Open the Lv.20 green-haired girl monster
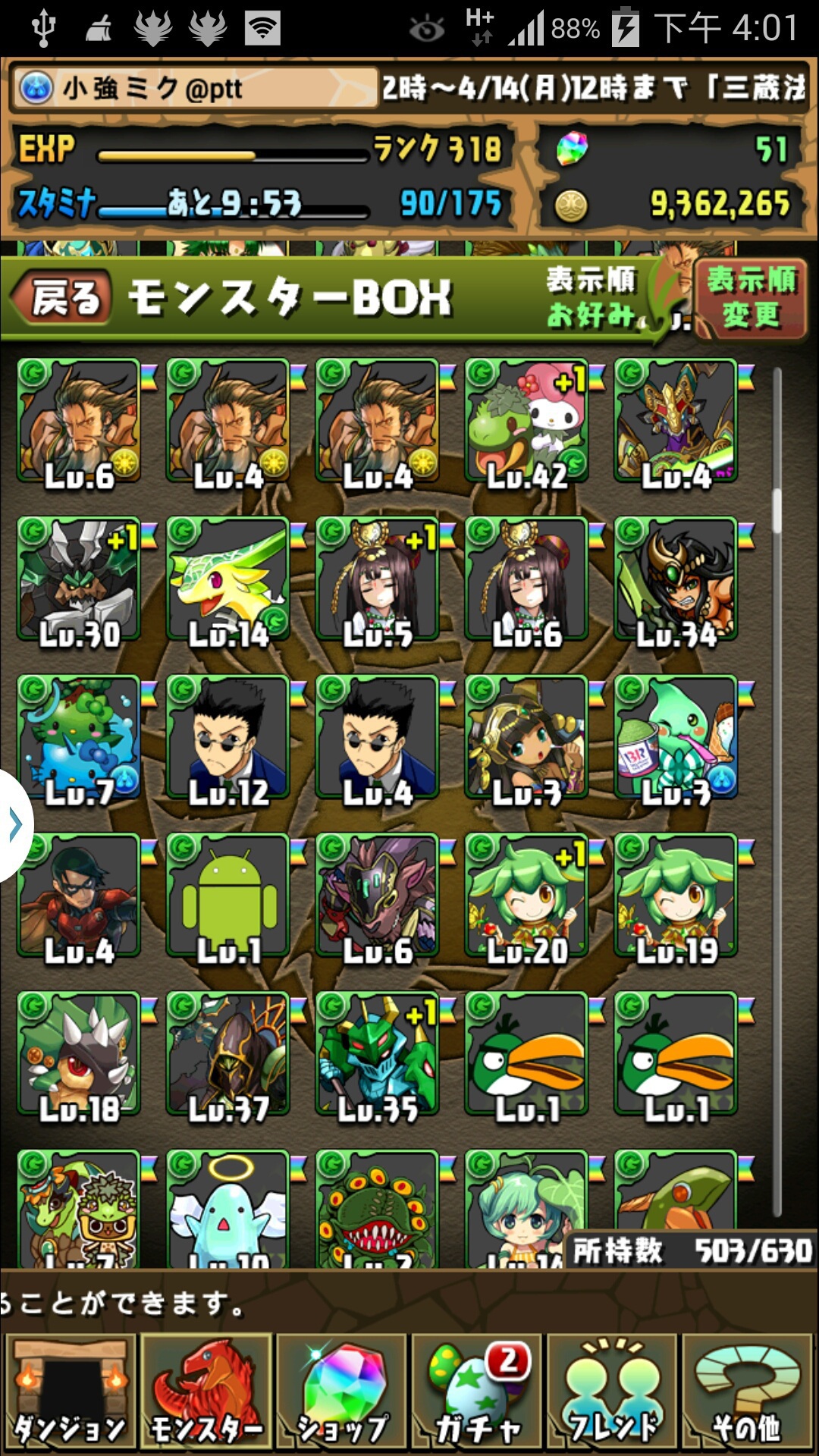Viewport: 819px width, 1456px height. [527, 896]
